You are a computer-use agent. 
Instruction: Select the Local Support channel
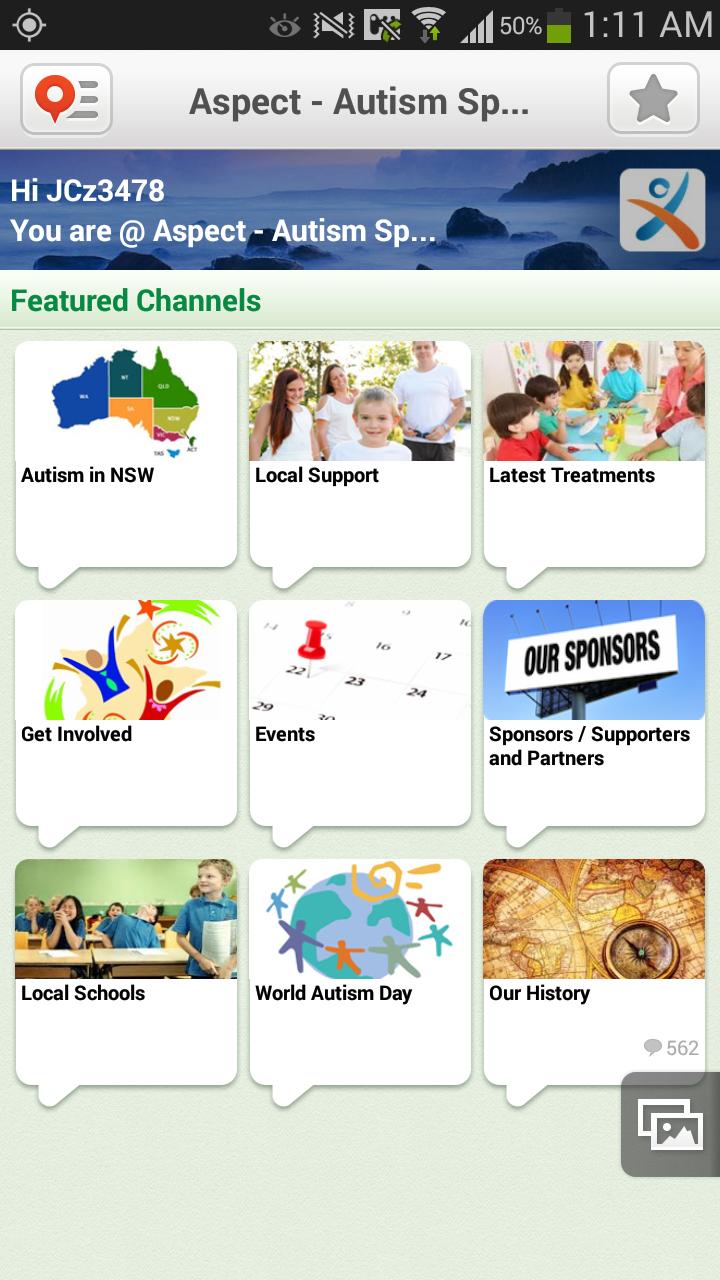click(x=360, y=452)
